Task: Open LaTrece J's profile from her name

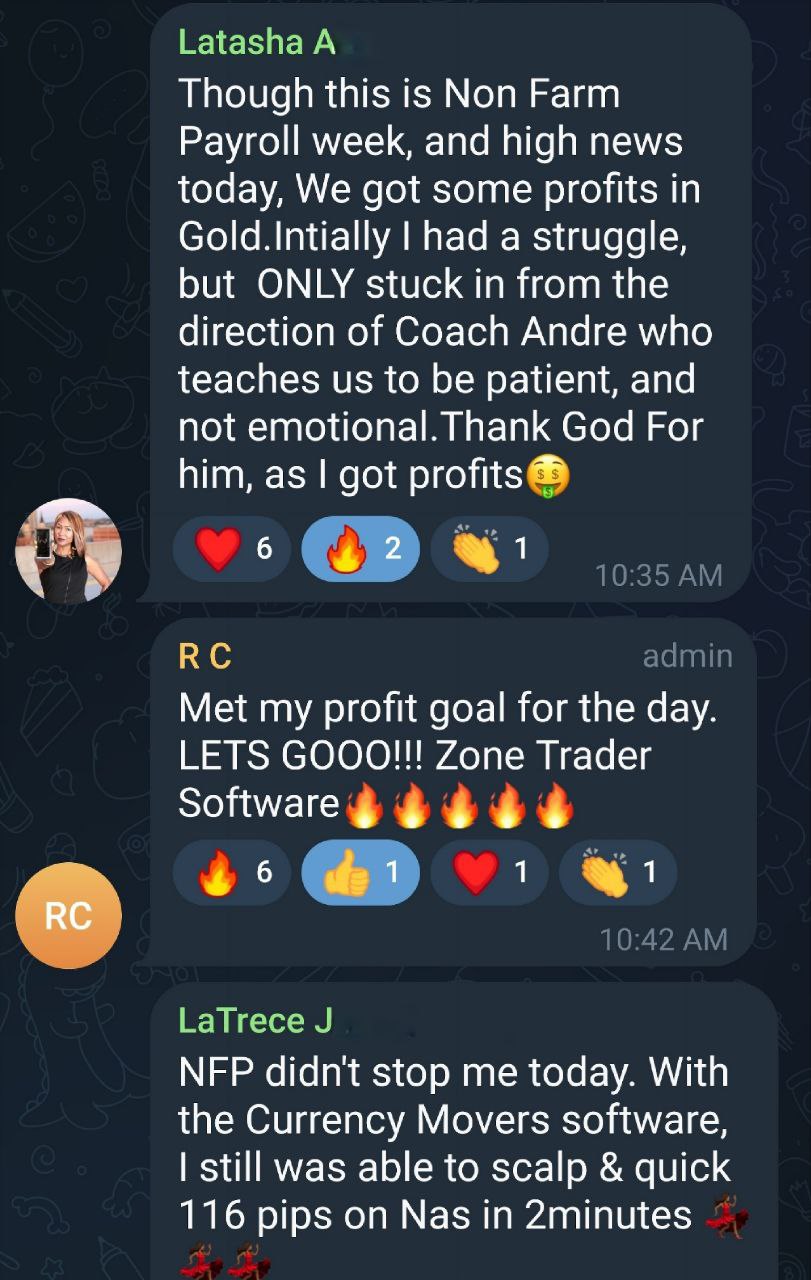Action: click(x=255, y=1020)
